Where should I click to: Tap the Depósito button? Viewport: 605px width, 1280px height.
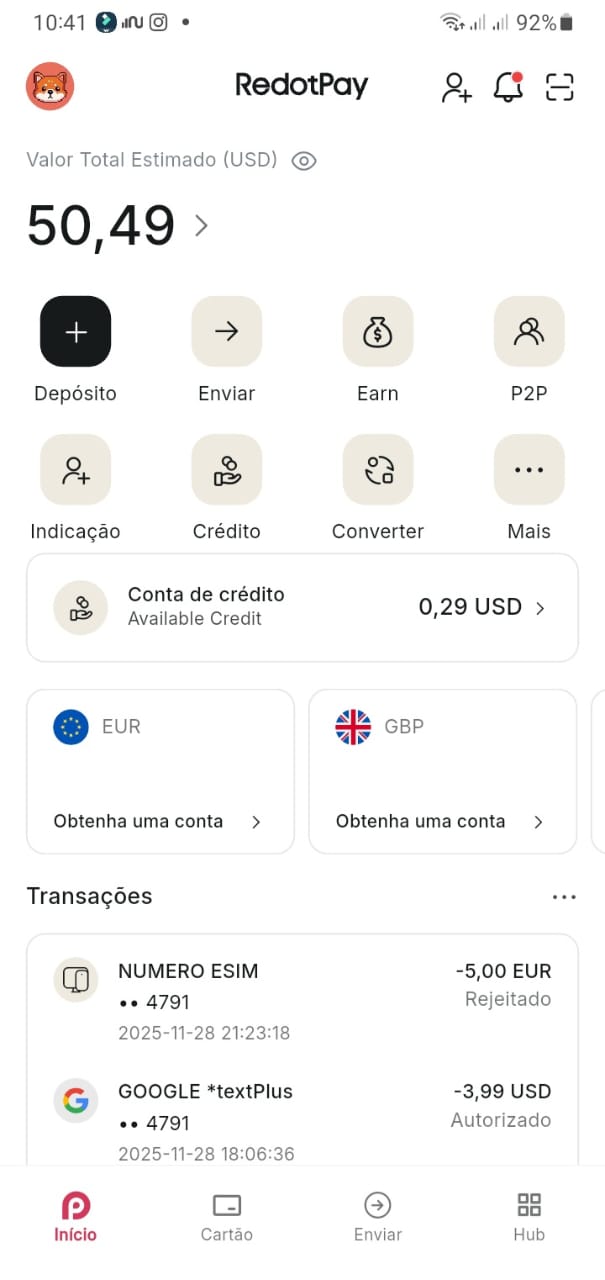(x=76, y=331)
